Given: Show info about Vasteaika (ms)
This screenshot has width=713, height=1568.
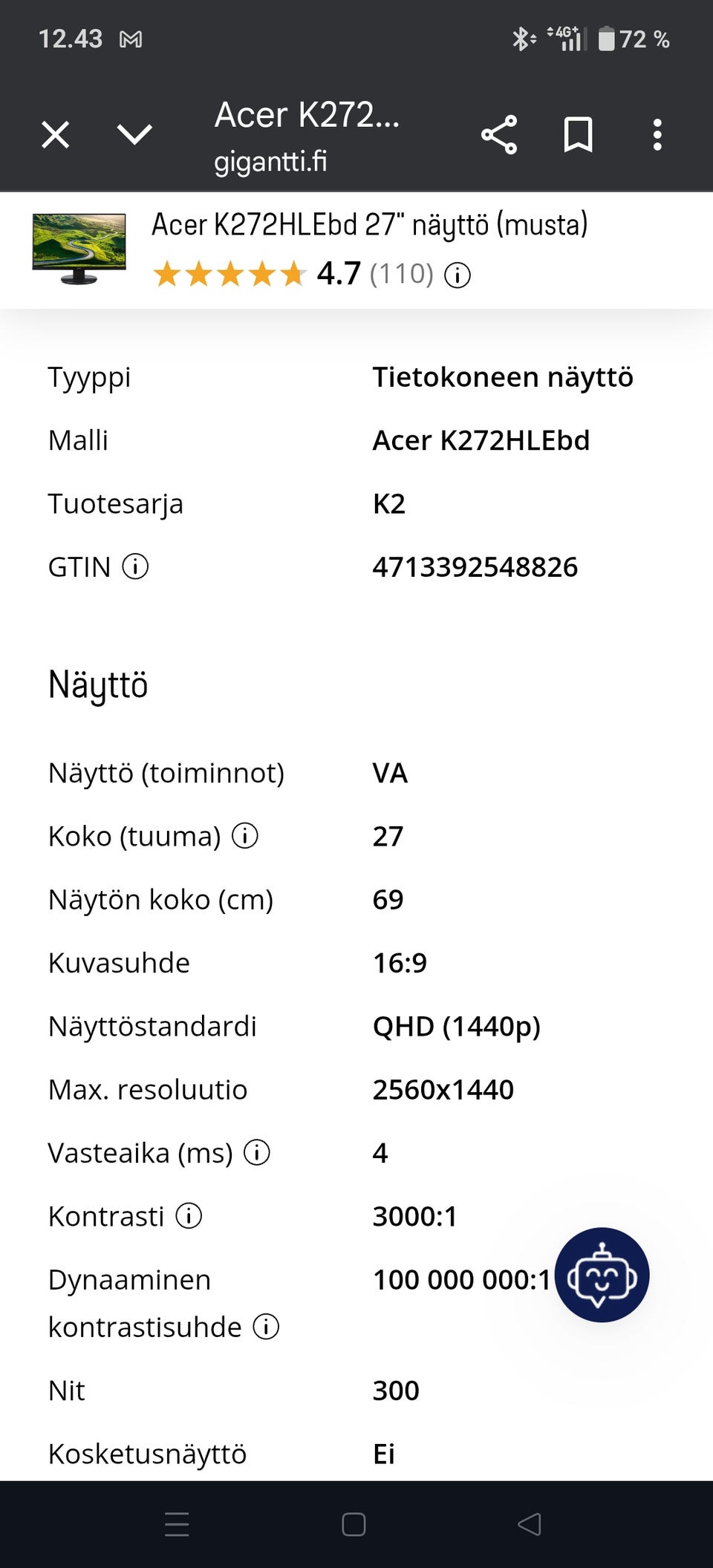Looking at the screenshot, I should (257, 1153).
